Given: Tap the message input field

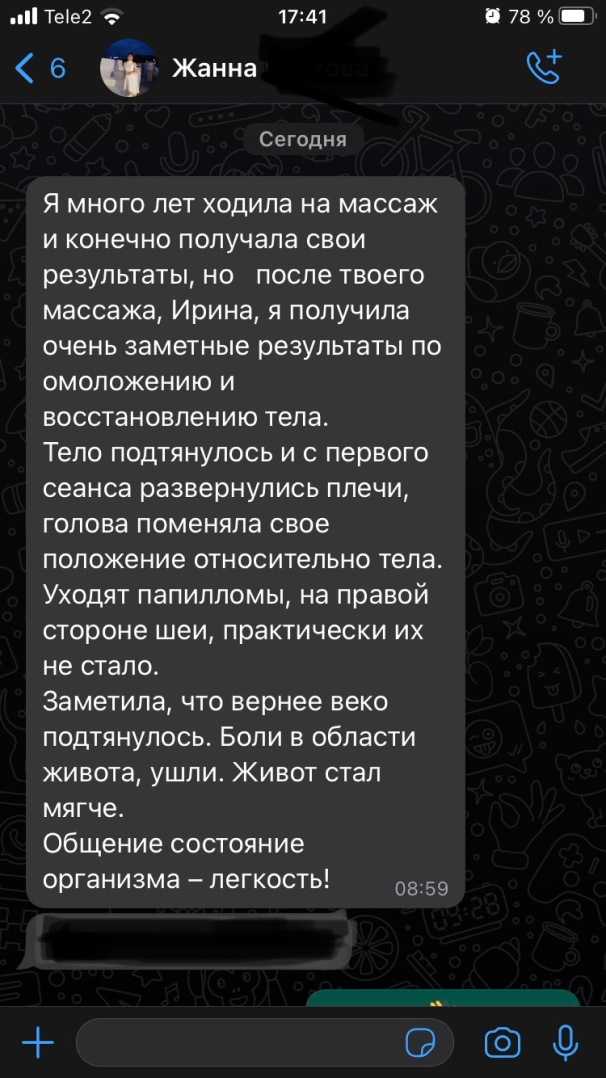Looking at the screenshot, I should pyautogui.click(x=240, y=1044).
